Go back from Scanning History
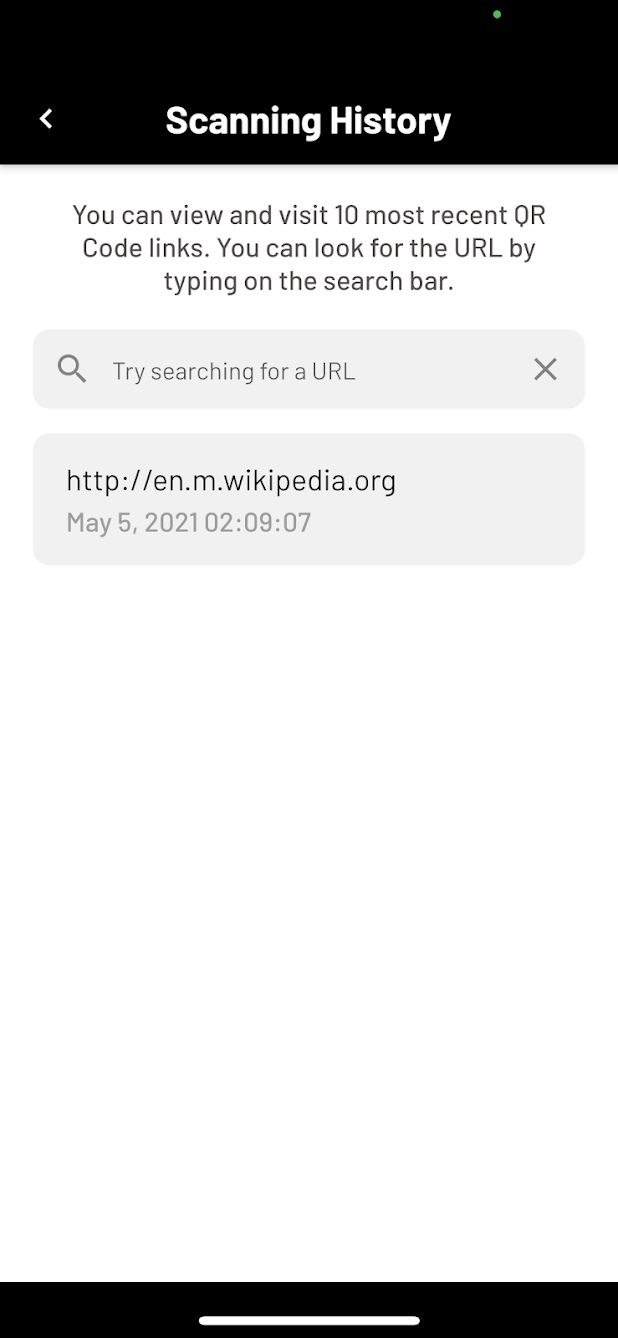Screen dimensions: 618x1338 (x=46, y=119)
